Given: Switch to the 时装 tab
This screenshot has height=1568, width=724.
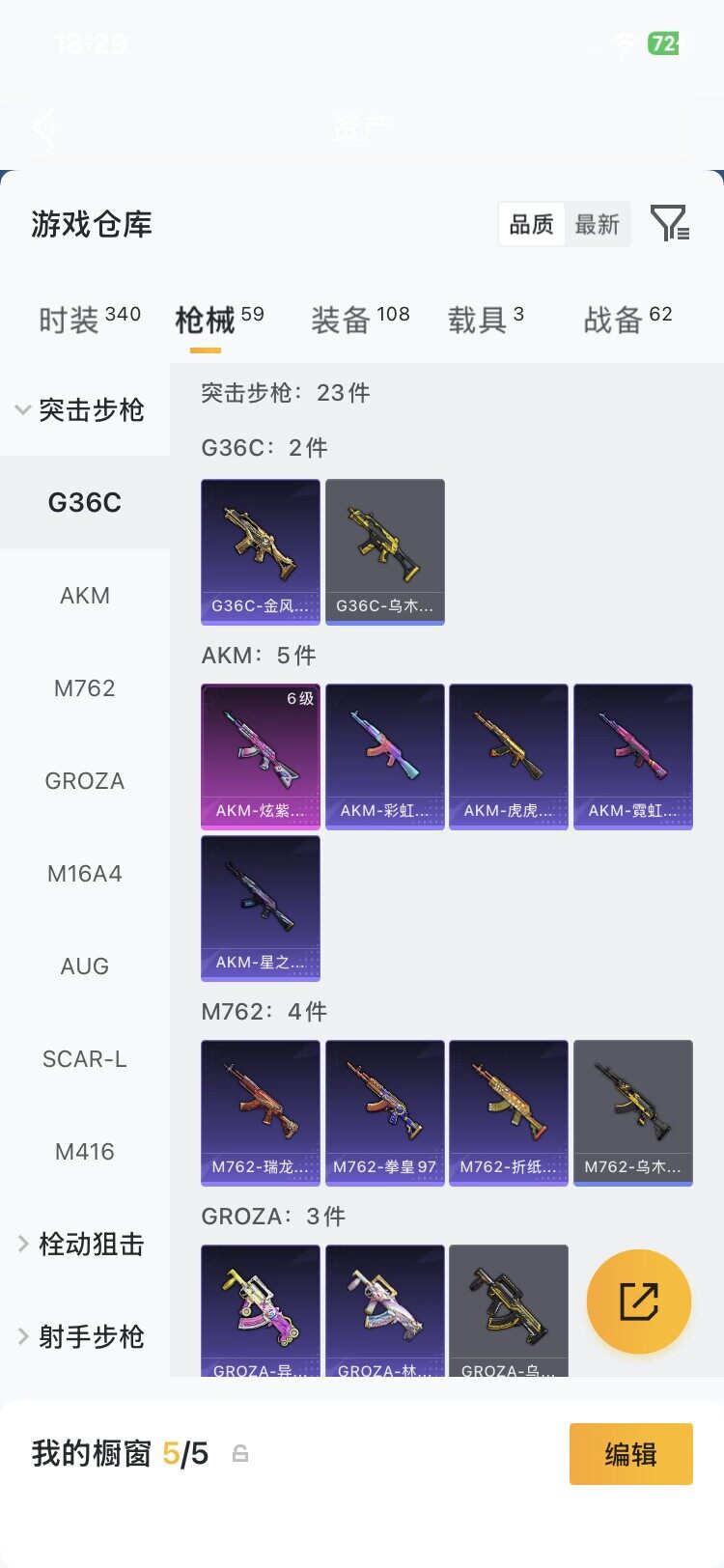Looking at the screenshot, I should [x=89, y=319].
